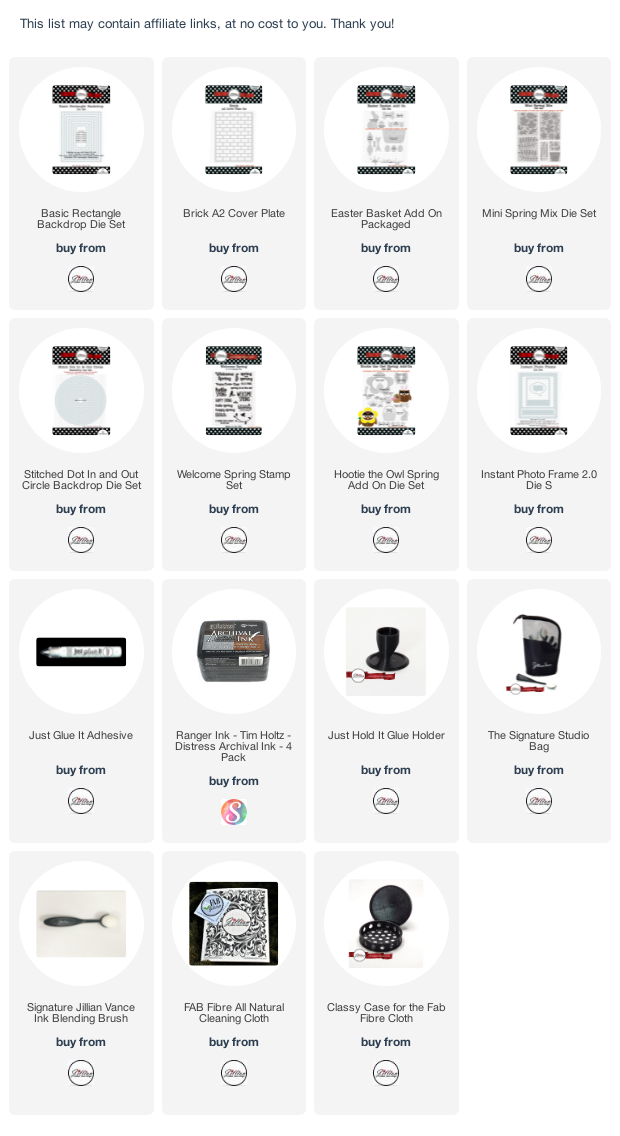
Task: Select the Mini Spring Mix Die Set
Action: pyautogui.click(x=539, y=183)
